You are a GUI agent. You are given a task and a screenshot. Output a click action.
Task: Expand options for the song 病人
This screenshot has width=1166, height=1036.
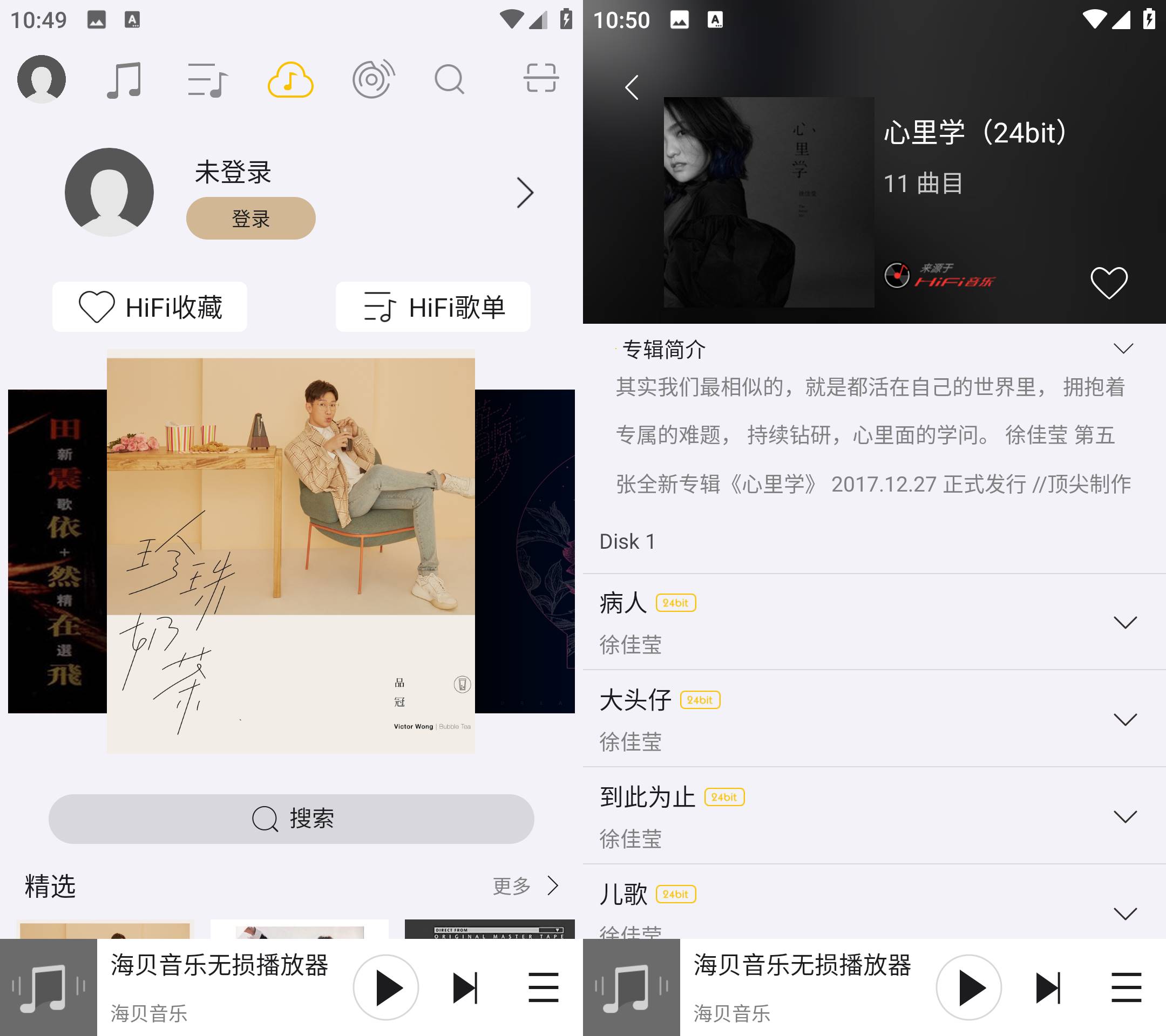[1125, 622]
